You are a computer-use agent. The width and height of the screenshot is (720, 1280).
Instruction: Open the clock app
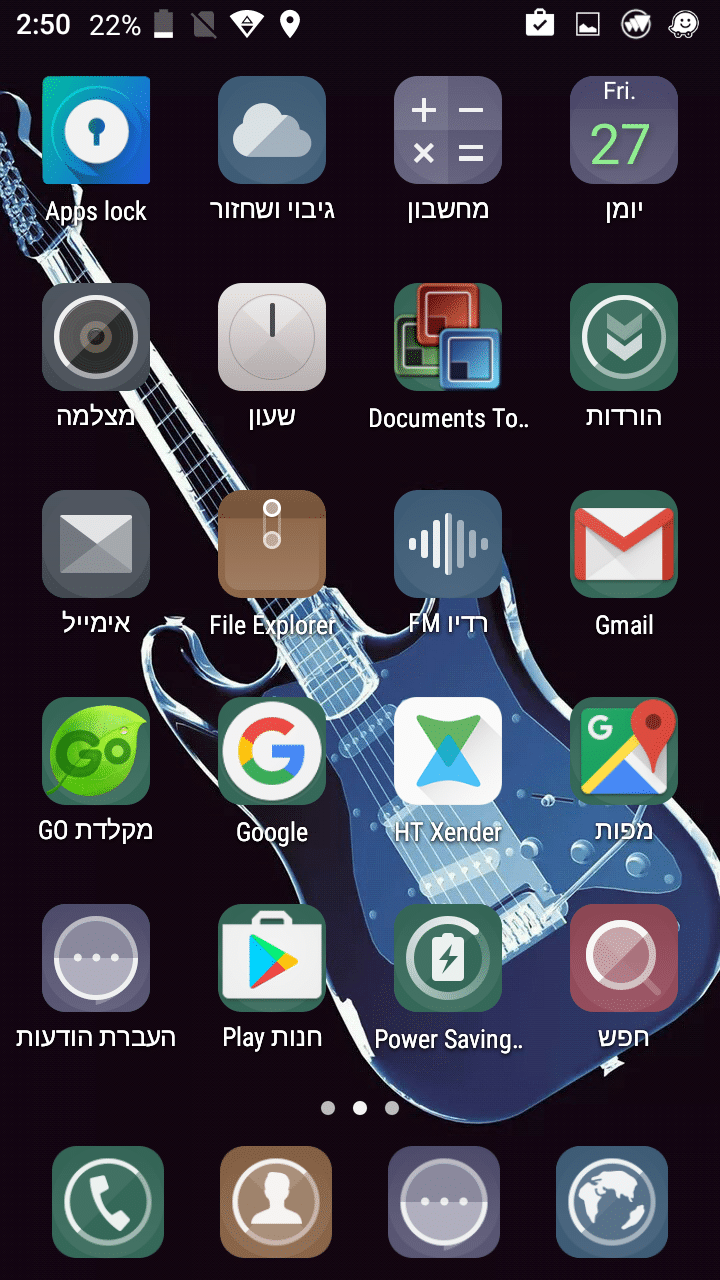pyautogui.click(x=272, y=337)
